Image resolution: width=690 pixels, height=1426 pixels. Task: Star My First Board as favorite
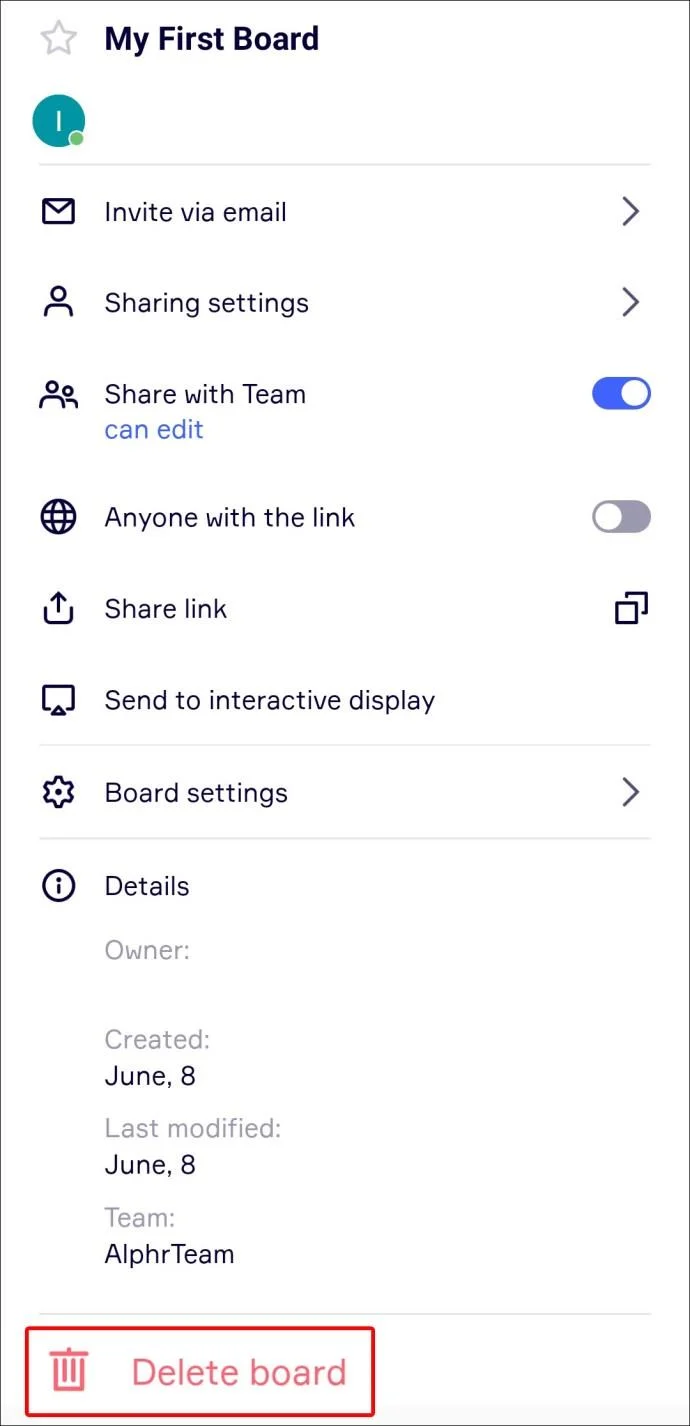[x=58, y=39]
